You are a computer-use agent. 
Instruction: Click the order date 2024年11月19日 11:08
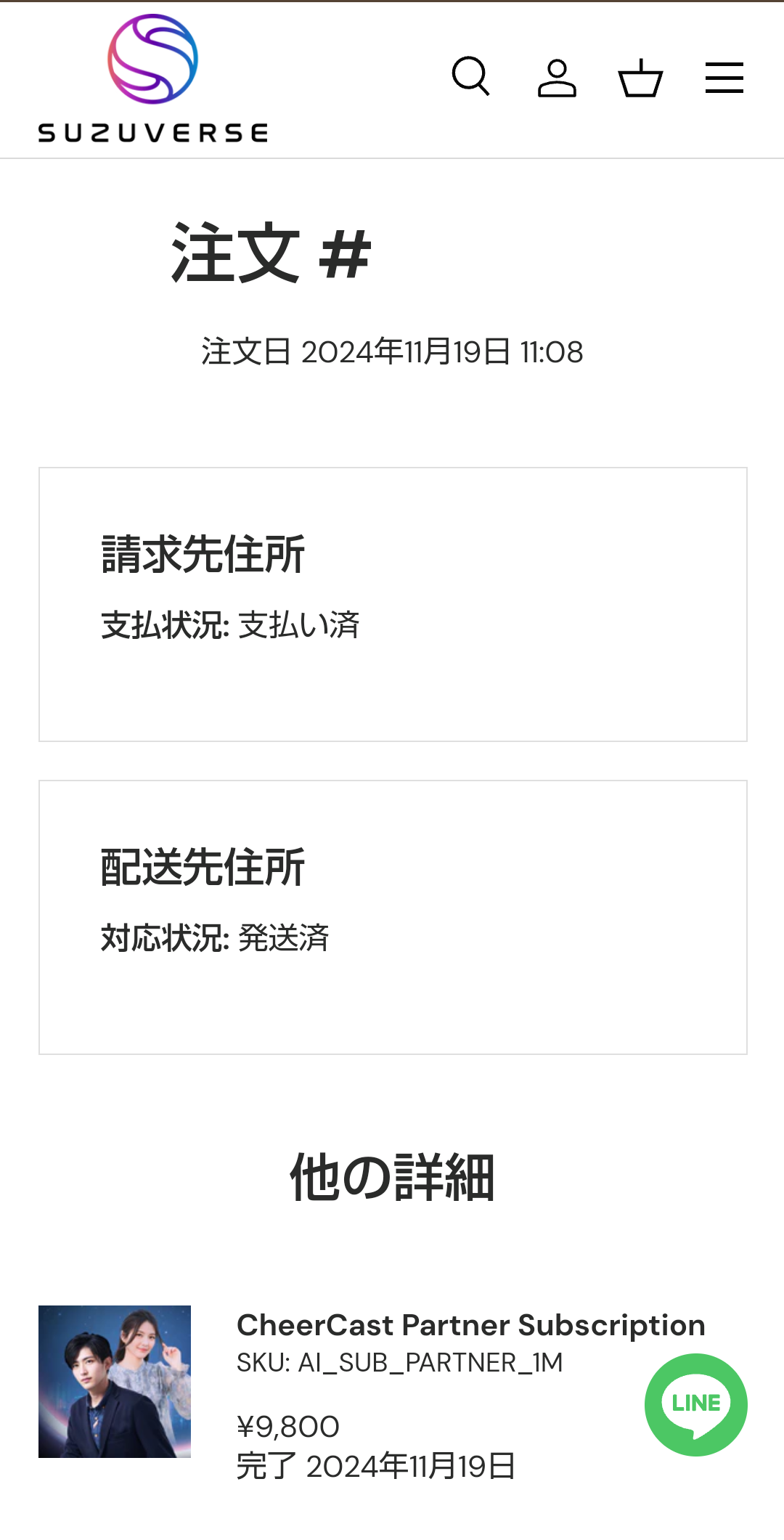(x=392, y=351)
